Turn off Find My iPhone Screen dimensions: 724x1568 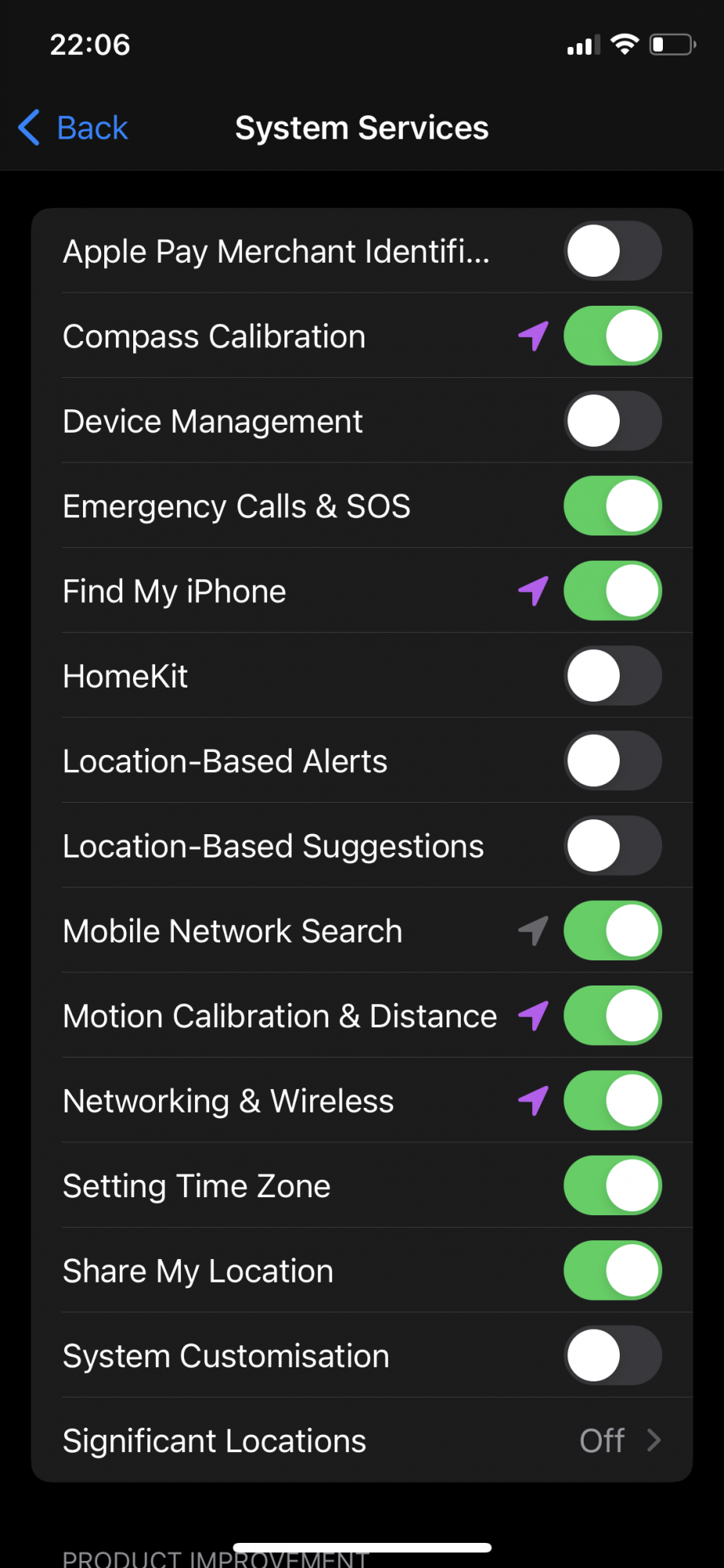pos(613,591)
